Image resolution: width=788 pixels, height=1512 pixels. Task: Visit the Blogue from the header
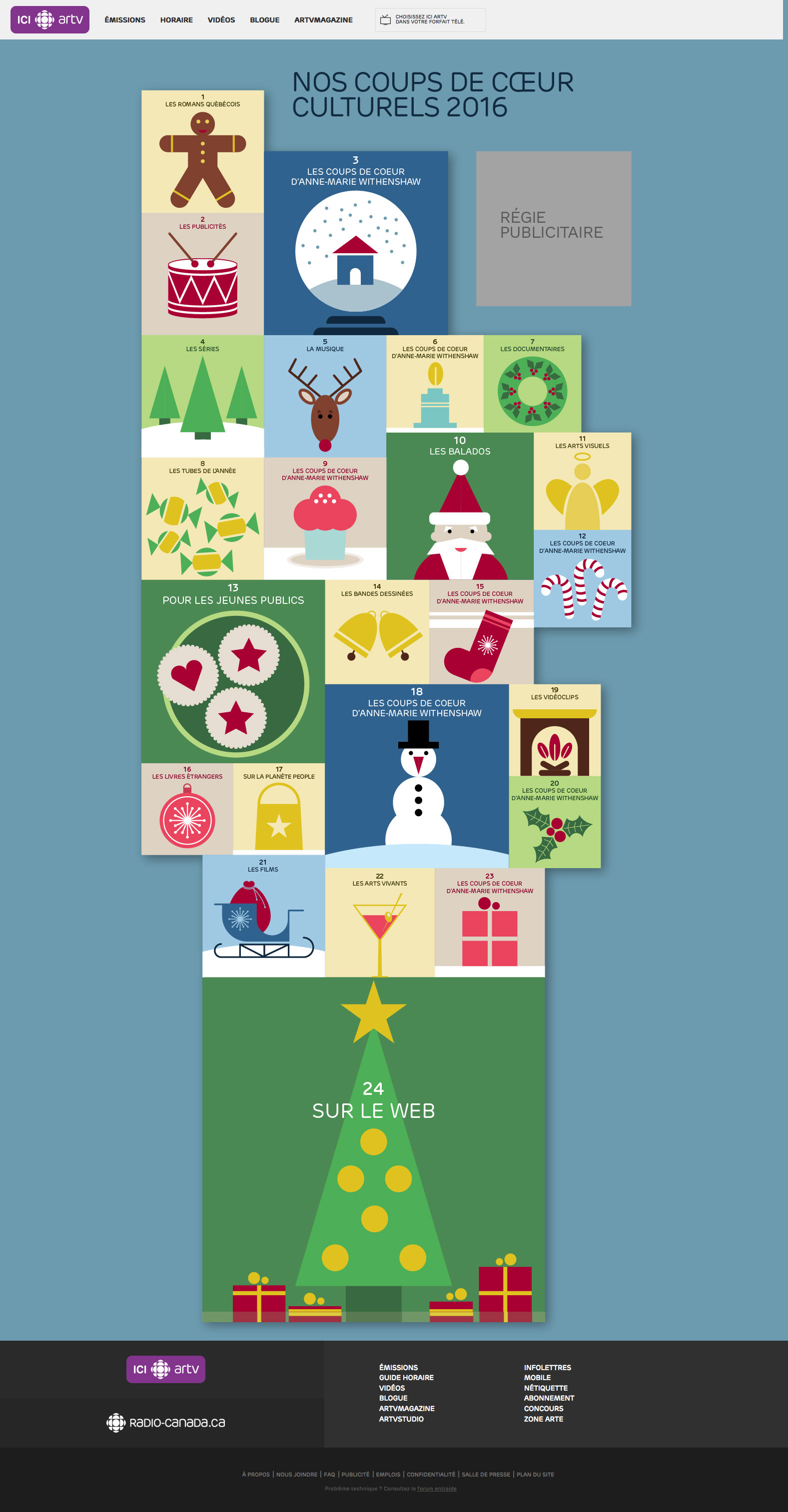tap(264, 20)
